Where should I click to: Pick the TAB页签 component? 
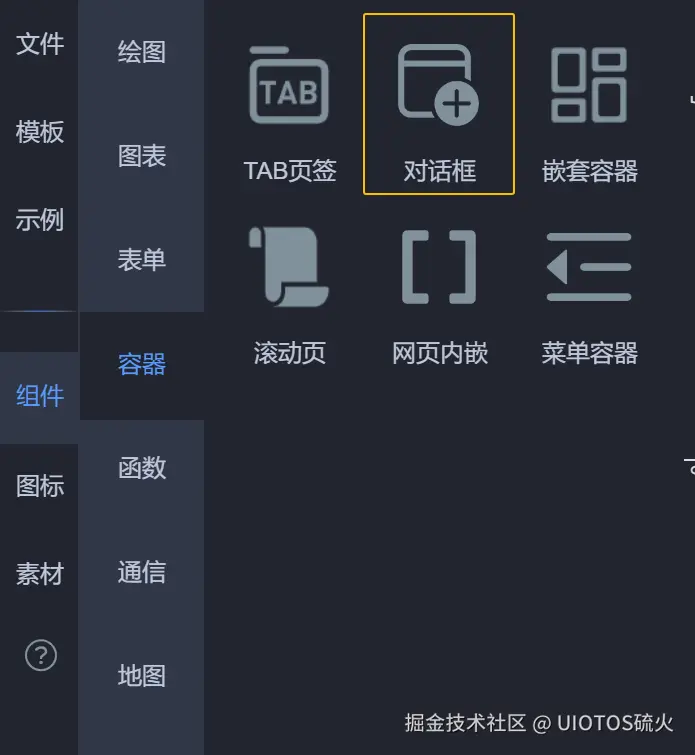(289, 105)
